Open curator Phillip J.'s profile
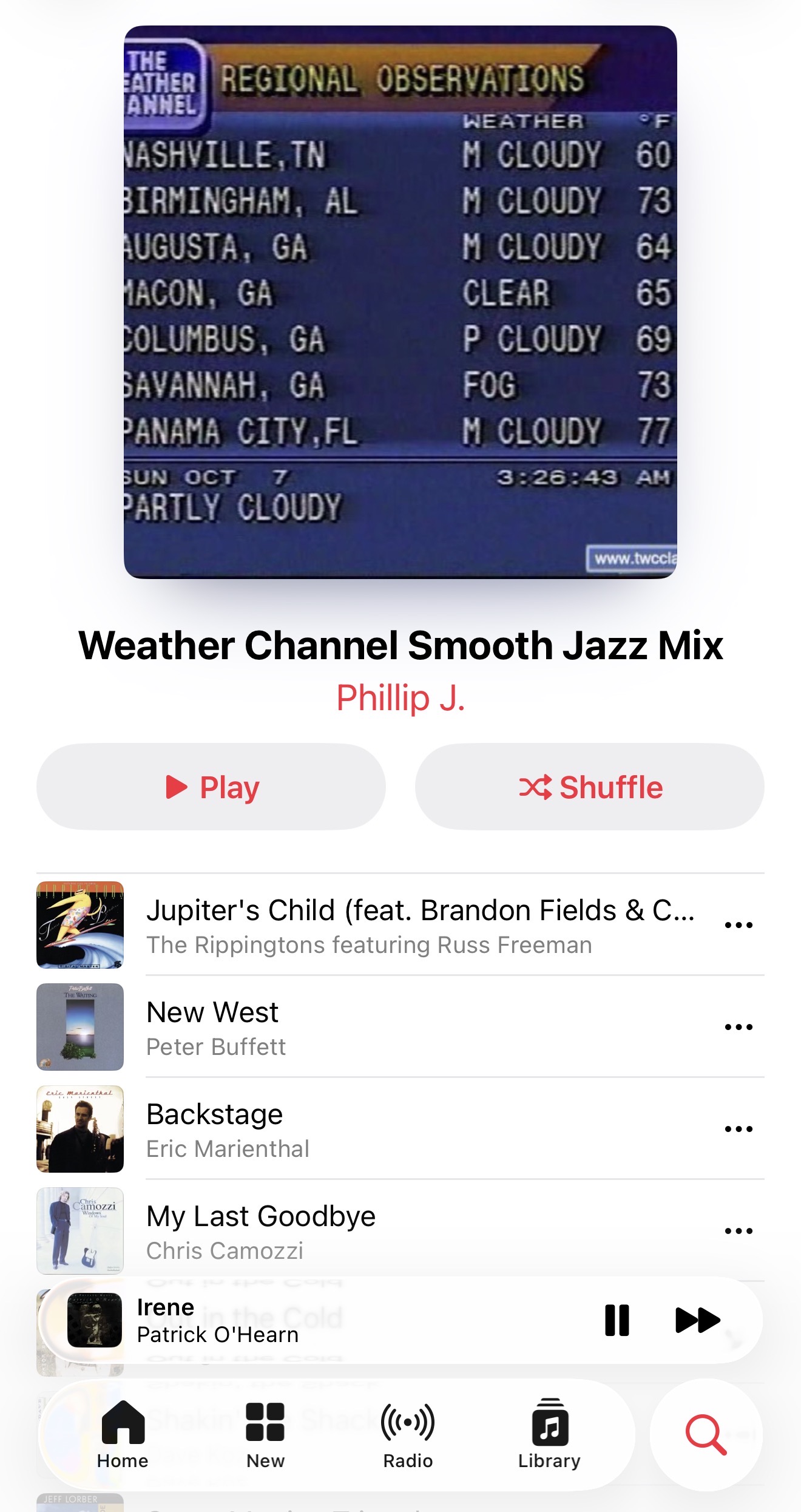The image size is (801, 1512). [x=400, y=697]
